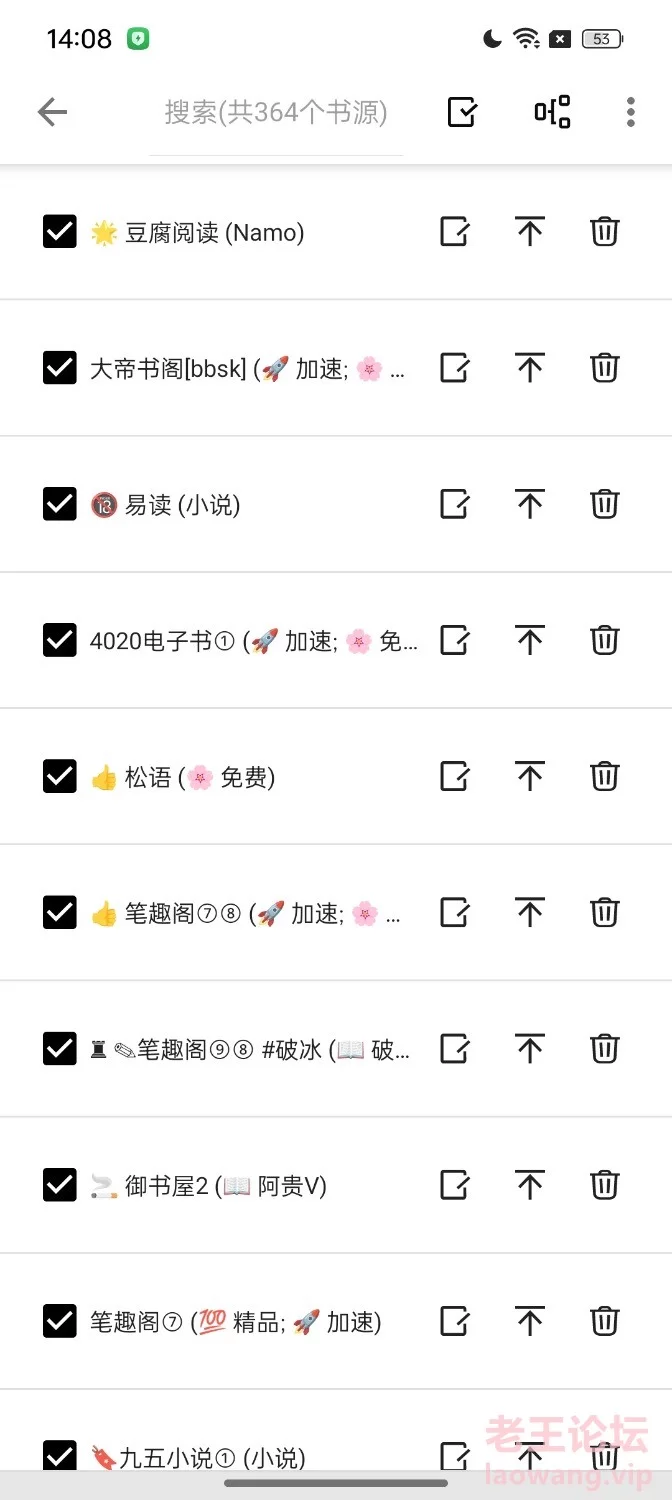Edit the 豆腐阅读 (Namo) source
This screenshot has height=1500, width=672.
tap(455, 232)
